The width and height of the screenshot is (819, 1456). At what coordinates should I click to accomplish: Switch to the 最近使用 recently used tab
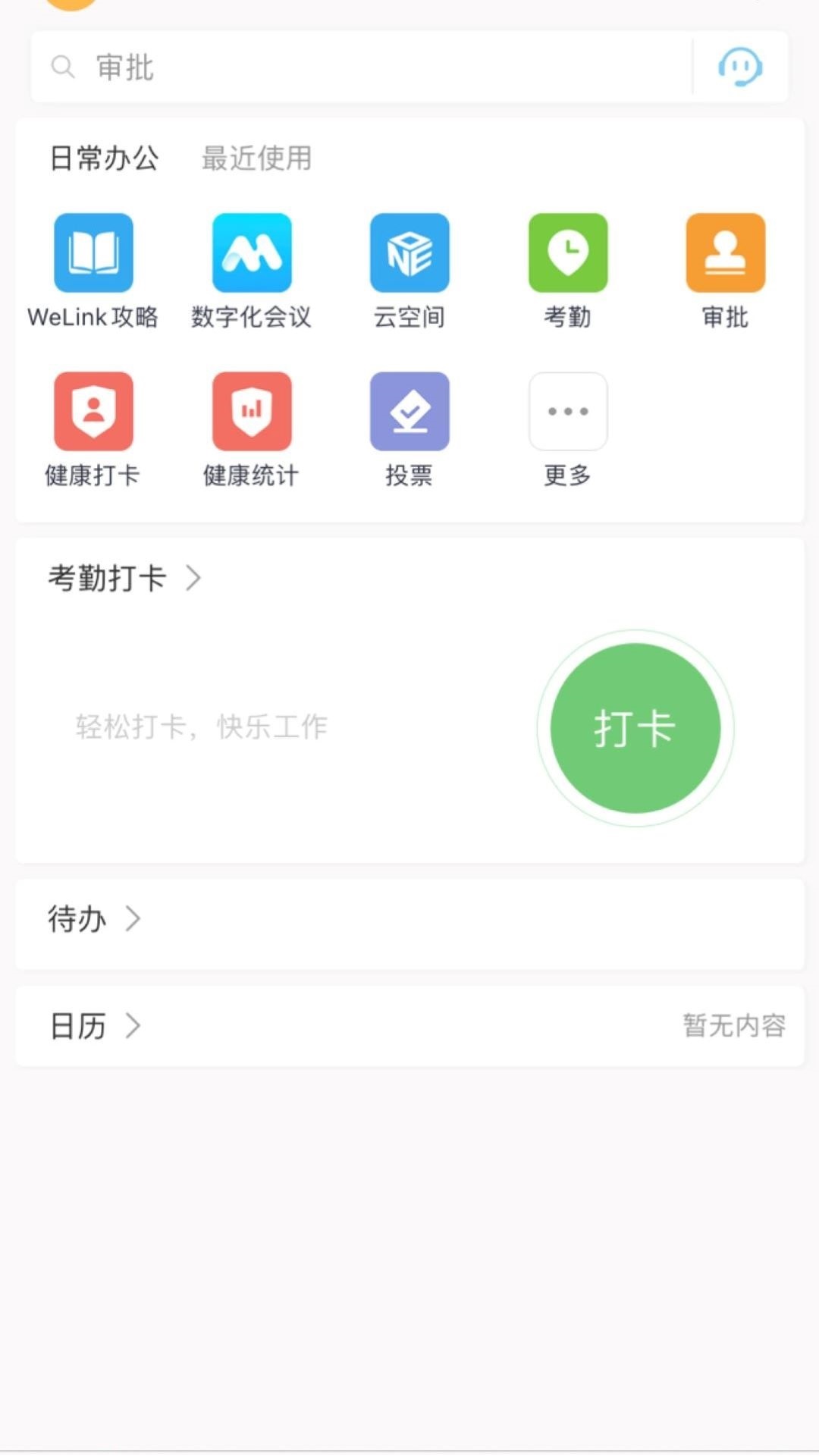(256, 159)
